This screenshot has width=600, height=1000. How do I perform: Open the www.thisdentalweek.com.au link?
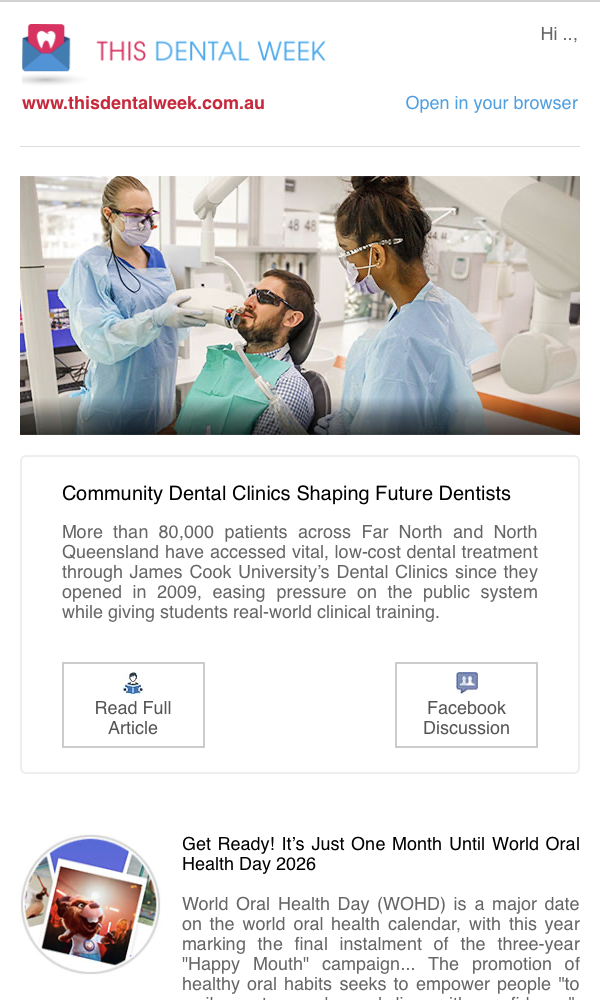[143, 103]
